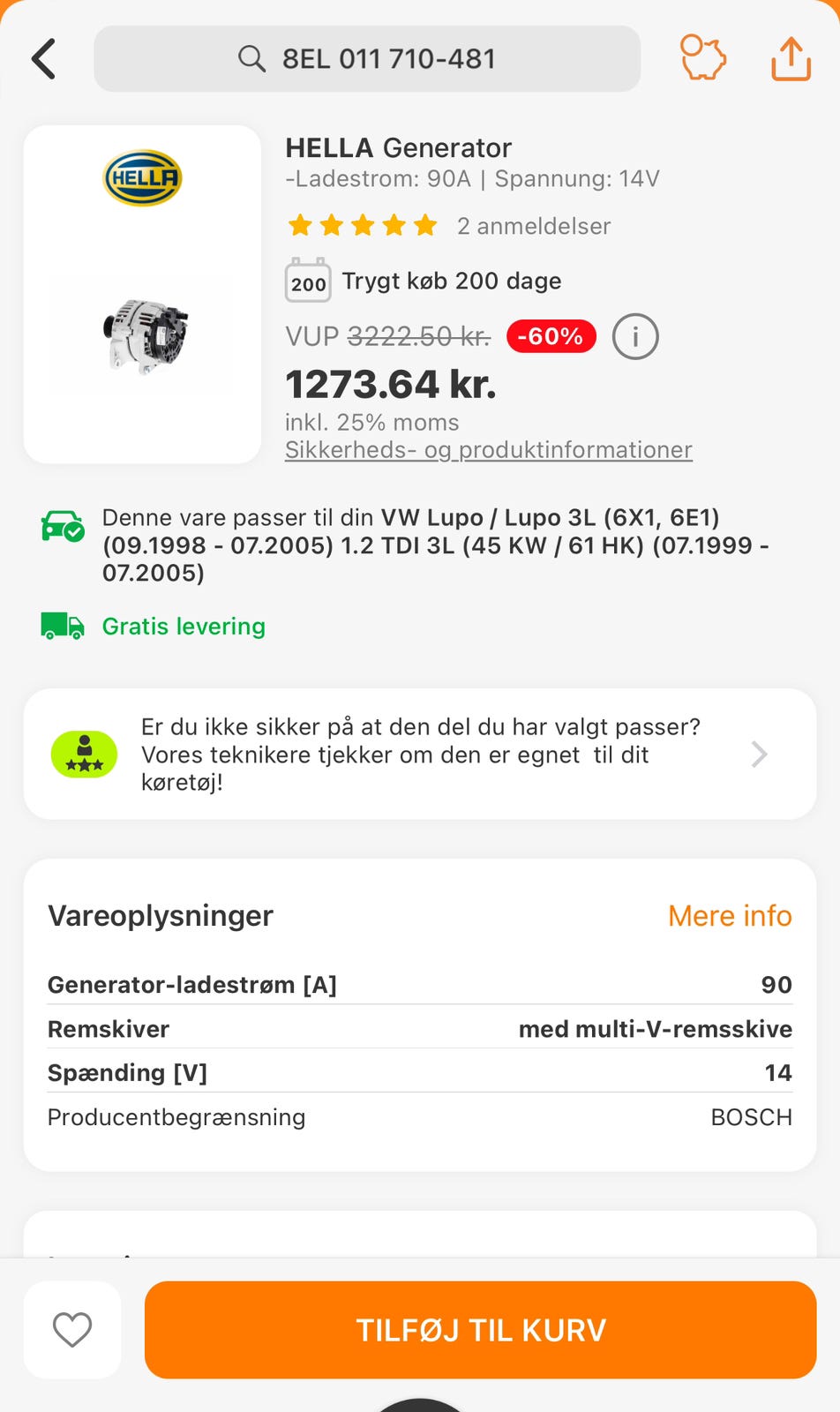Tap the technician badge icon in the banner
This screenshot has width=840, height=1412.
pyautogui.click(x=85, y=754)
